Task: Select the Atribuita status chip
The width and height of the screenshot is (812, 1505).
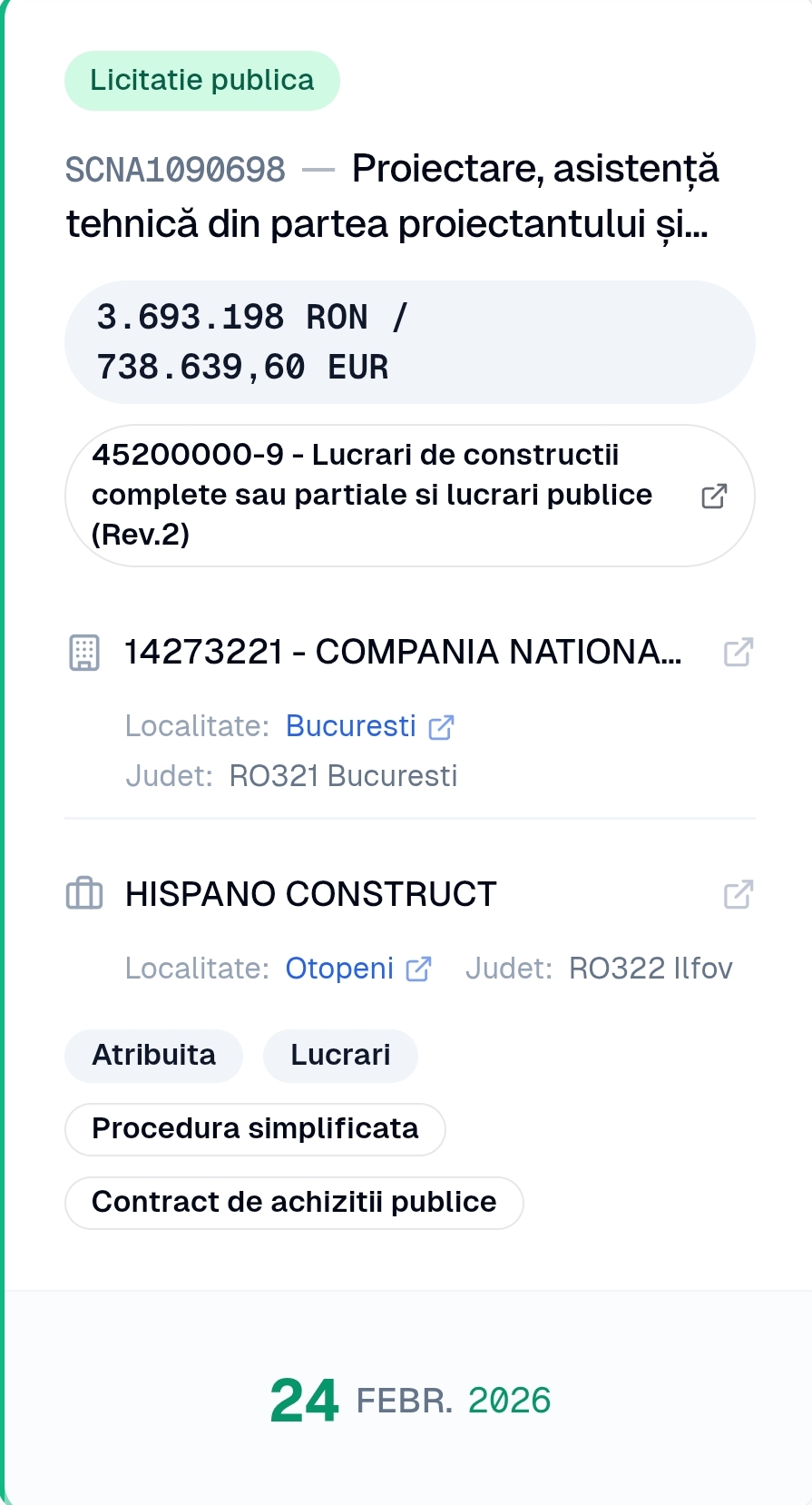Action: click(x=153, y=1056)
